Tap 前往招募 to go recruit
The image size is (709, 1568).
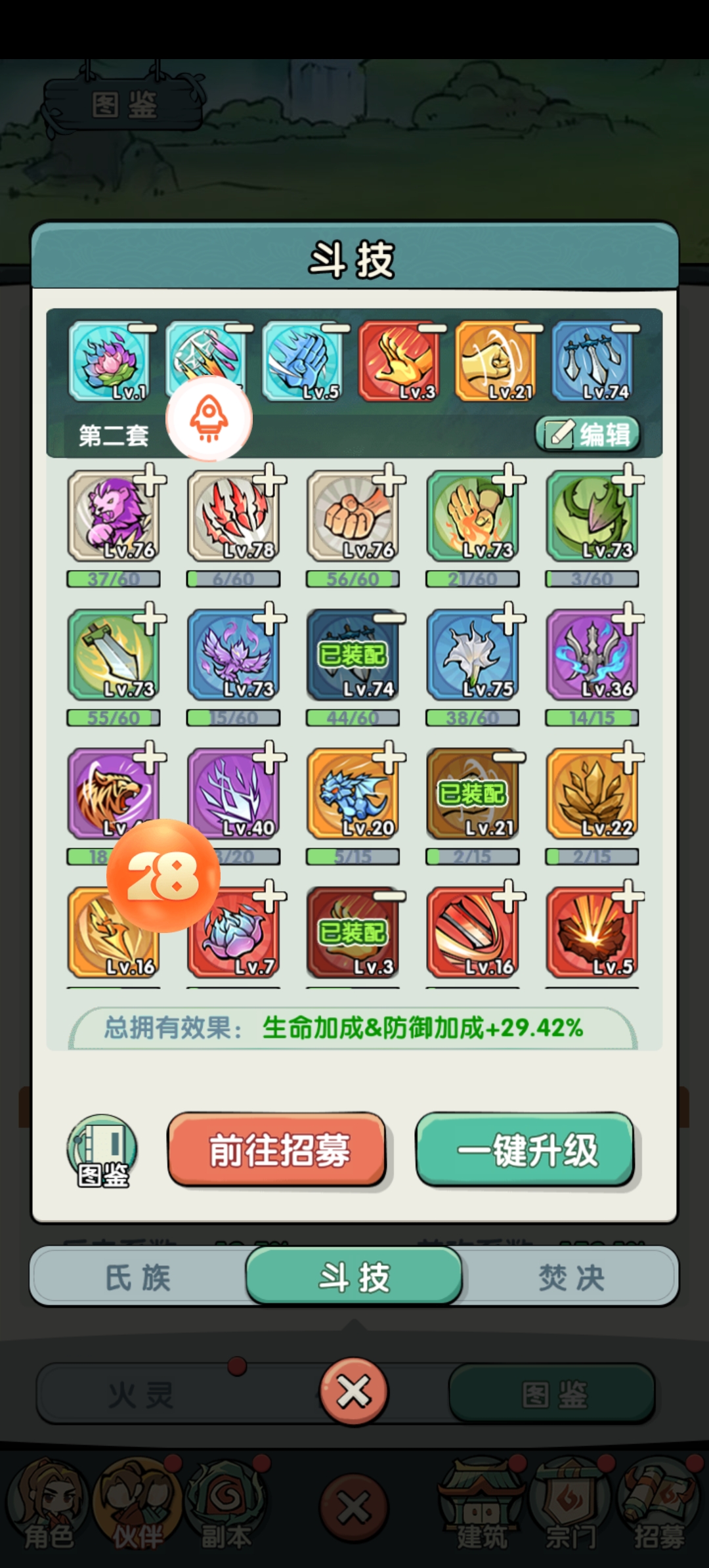point(277,1150)
